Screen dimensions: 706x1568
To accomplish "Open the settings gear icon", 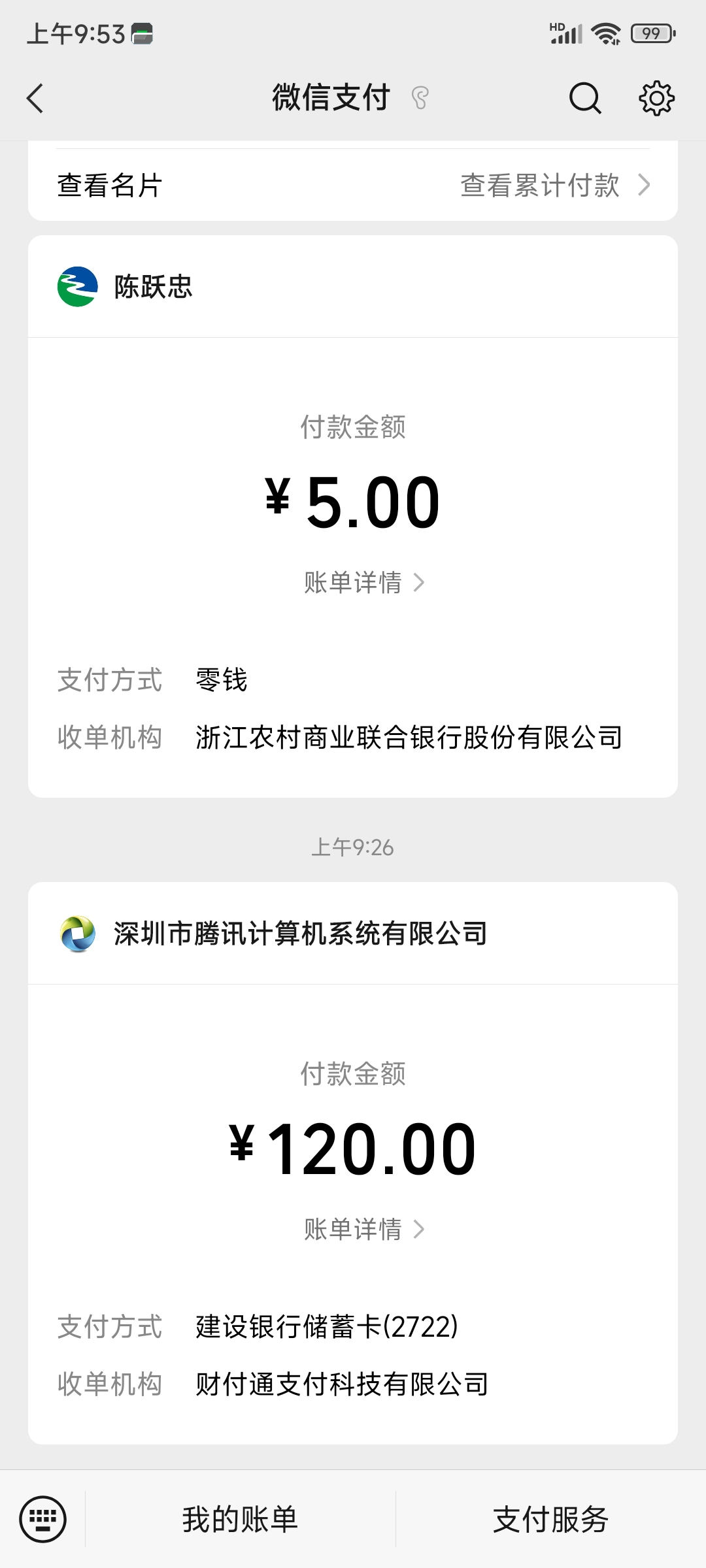I will pos(656,99).
